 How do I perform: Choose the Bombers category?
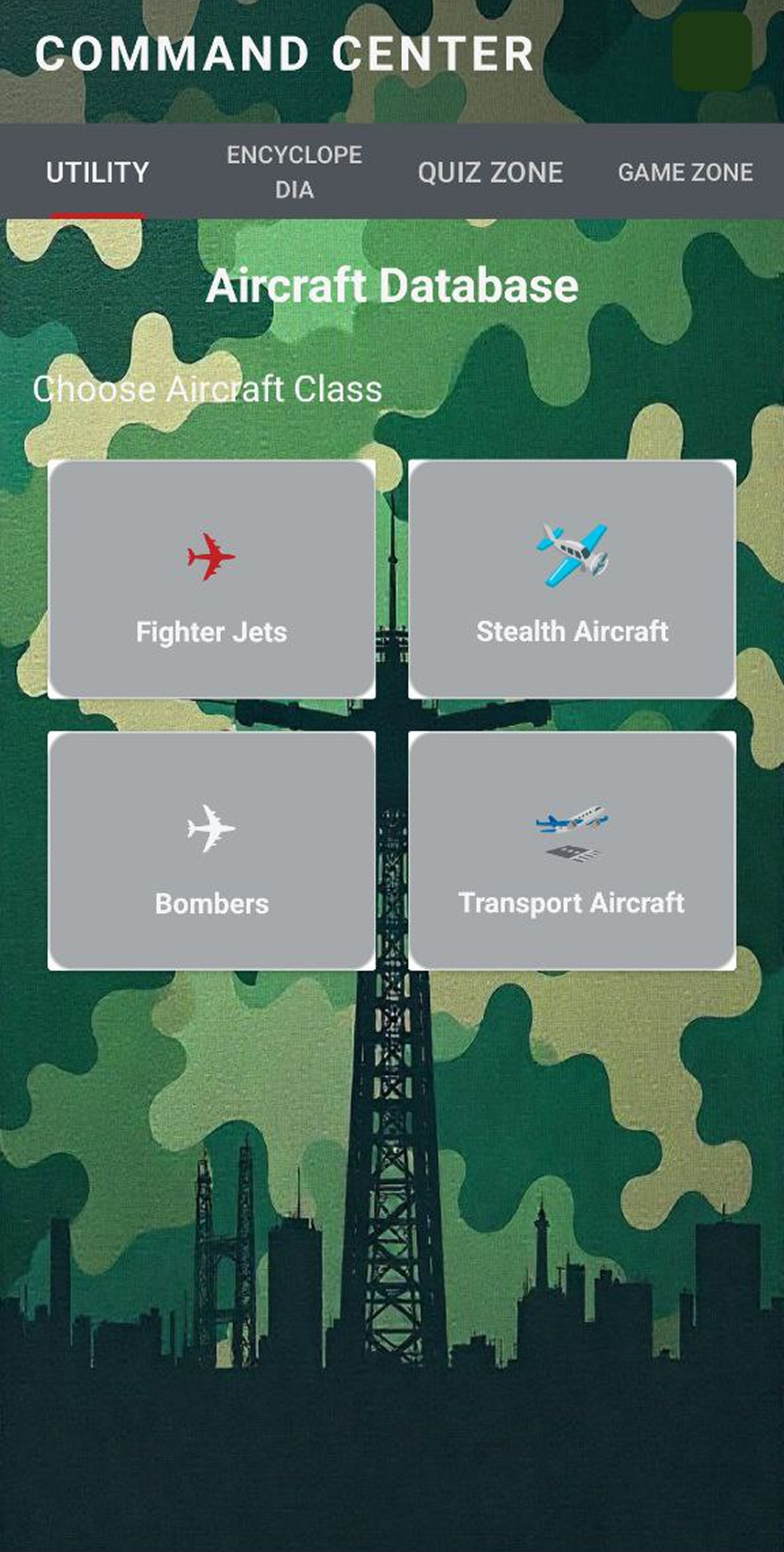click(x=211, y=850)
